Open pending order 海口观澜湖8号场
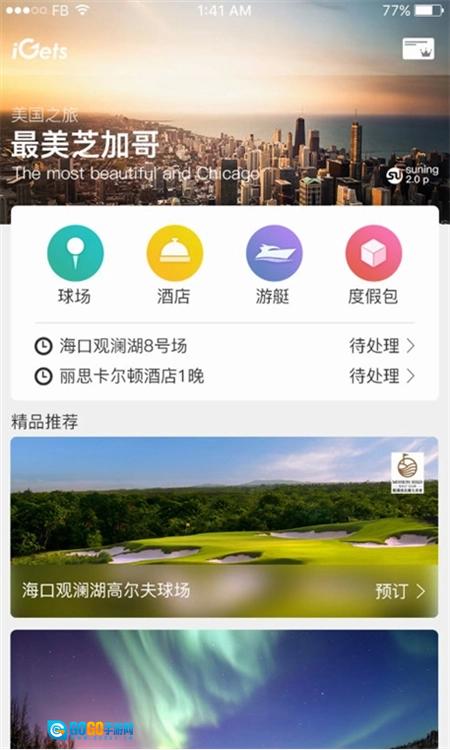The image size is (450, 750). pos(225,346)
